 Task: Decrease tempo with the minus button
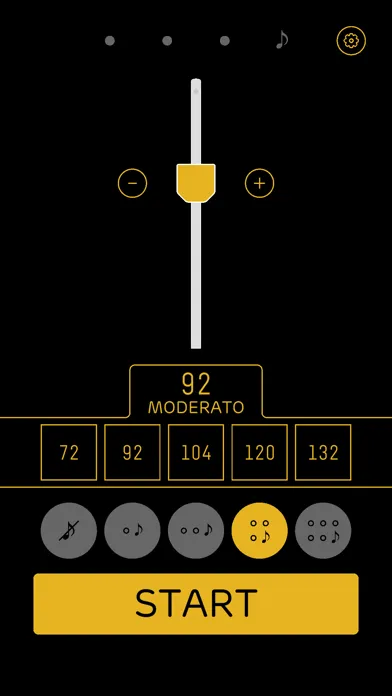pyautogui.click(x=132, y=183)
